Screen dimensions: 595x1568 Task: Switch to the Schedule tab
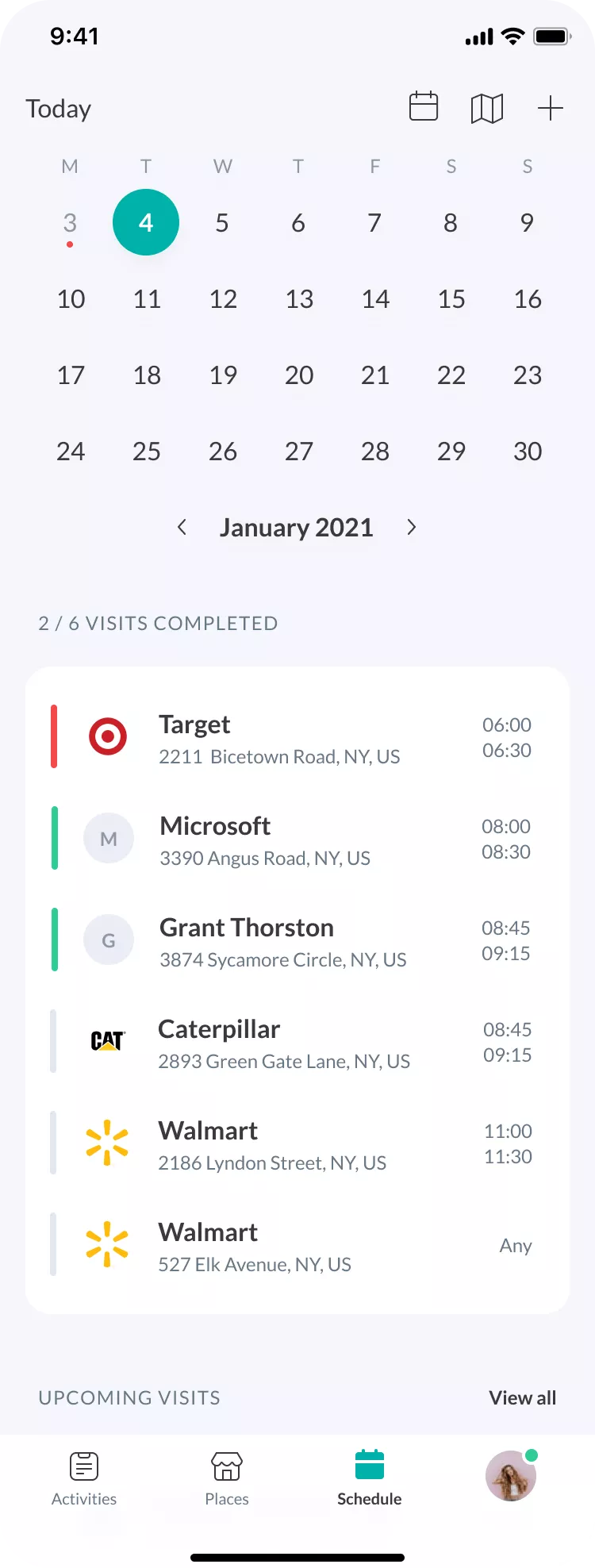(x=370, y=1478)
